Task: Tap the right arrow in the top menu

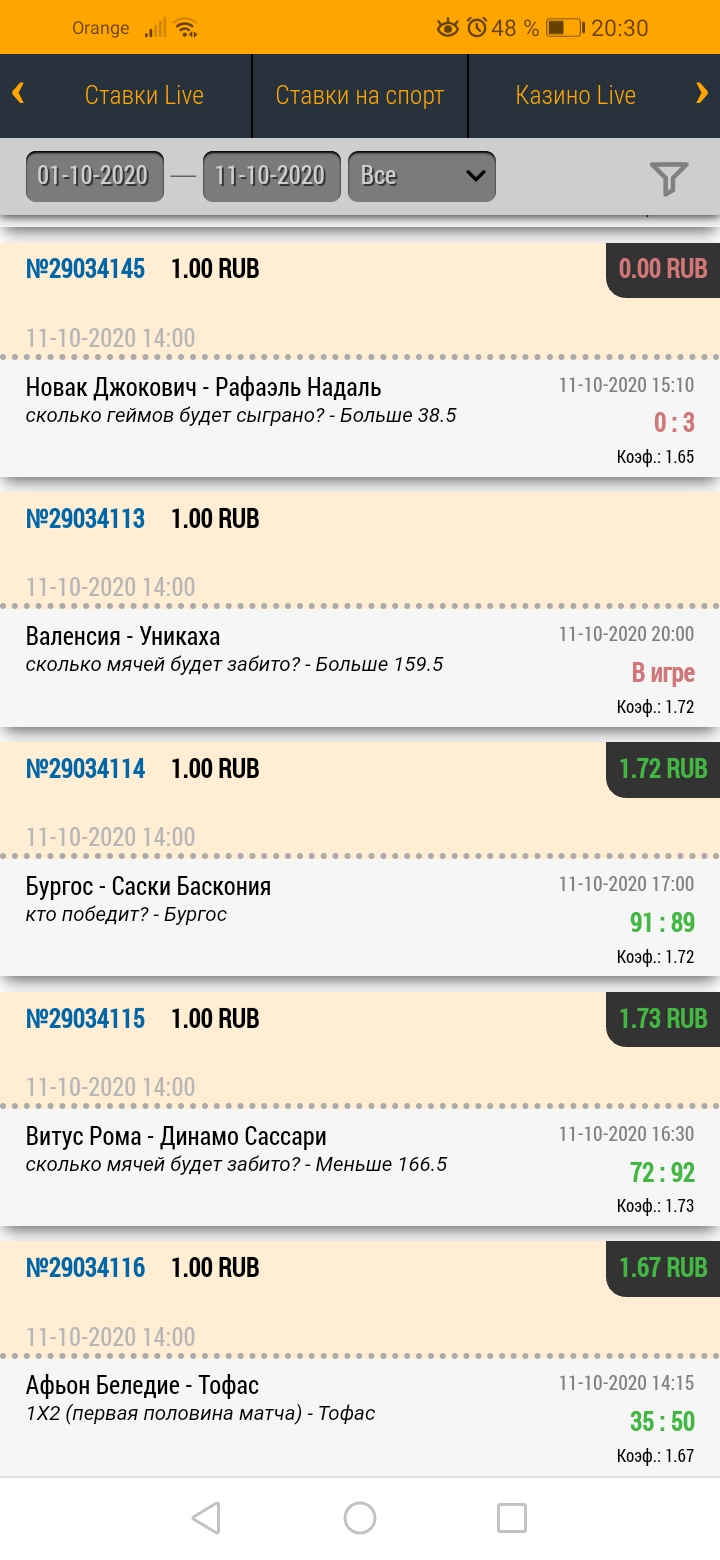Action: (x=701, y=94)
